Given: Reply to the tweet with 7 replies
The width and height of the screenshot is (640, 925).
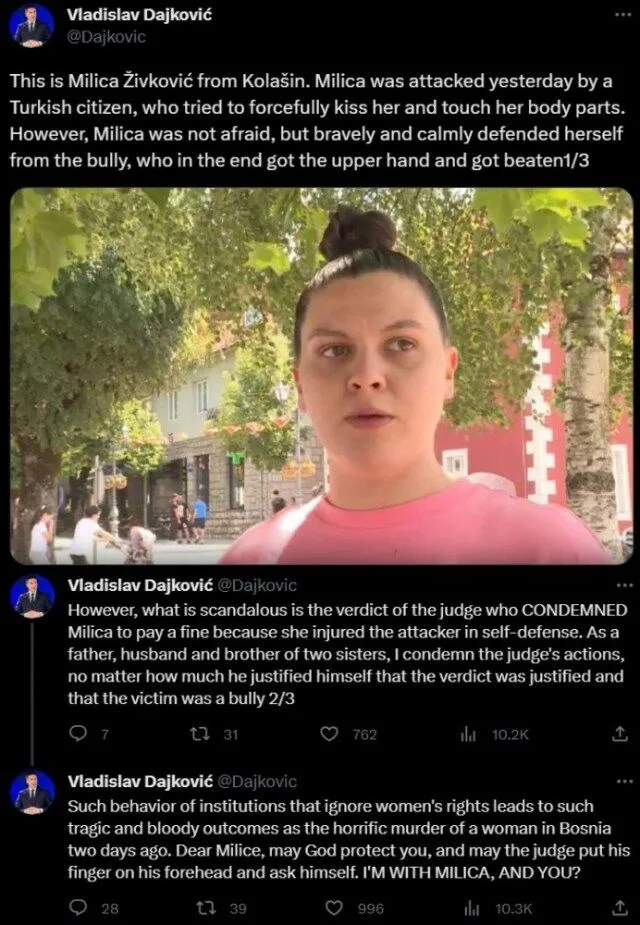Looking at the screenshot, I should 79,734.
